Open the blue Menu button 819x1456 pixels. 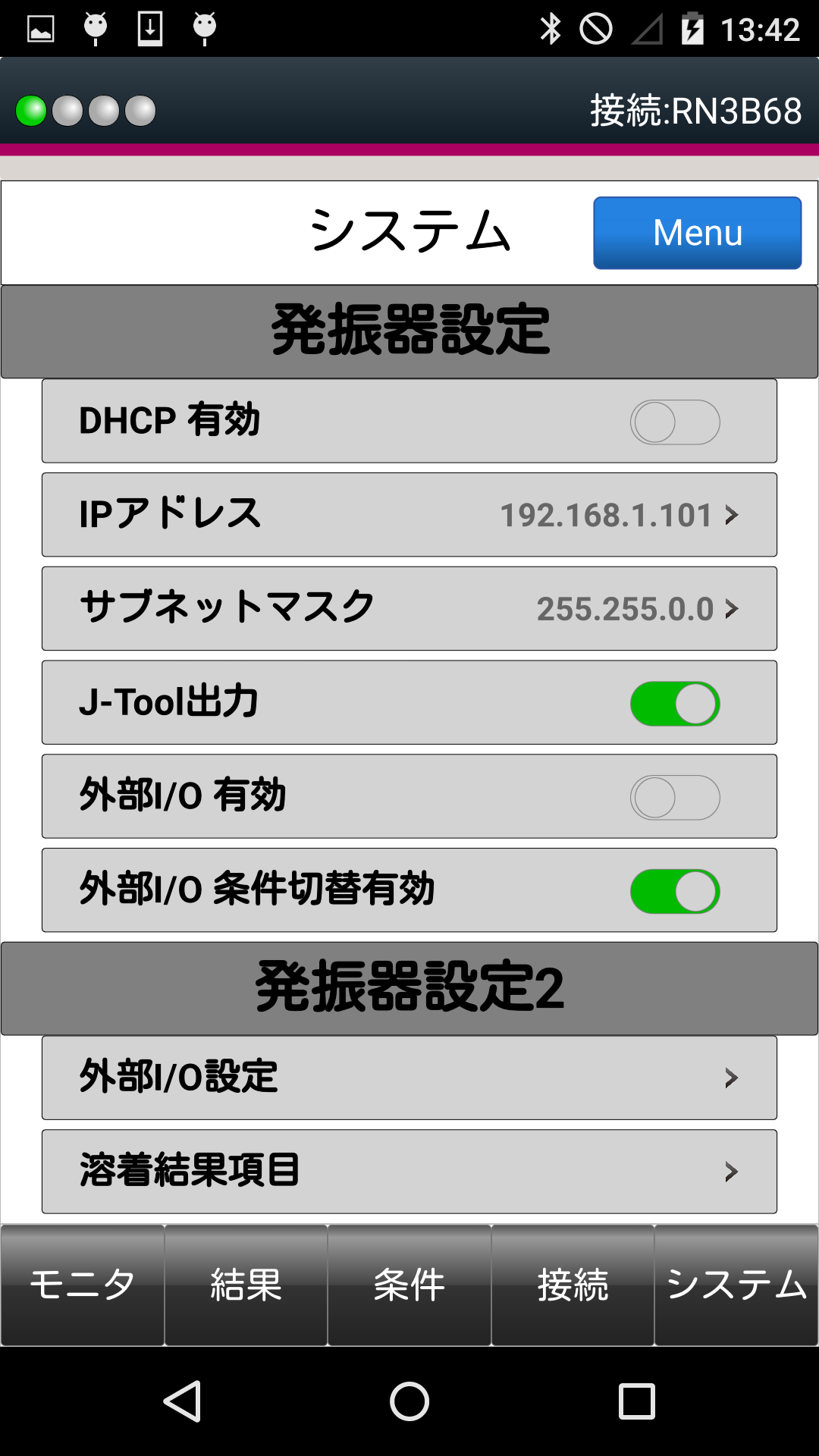697,233
